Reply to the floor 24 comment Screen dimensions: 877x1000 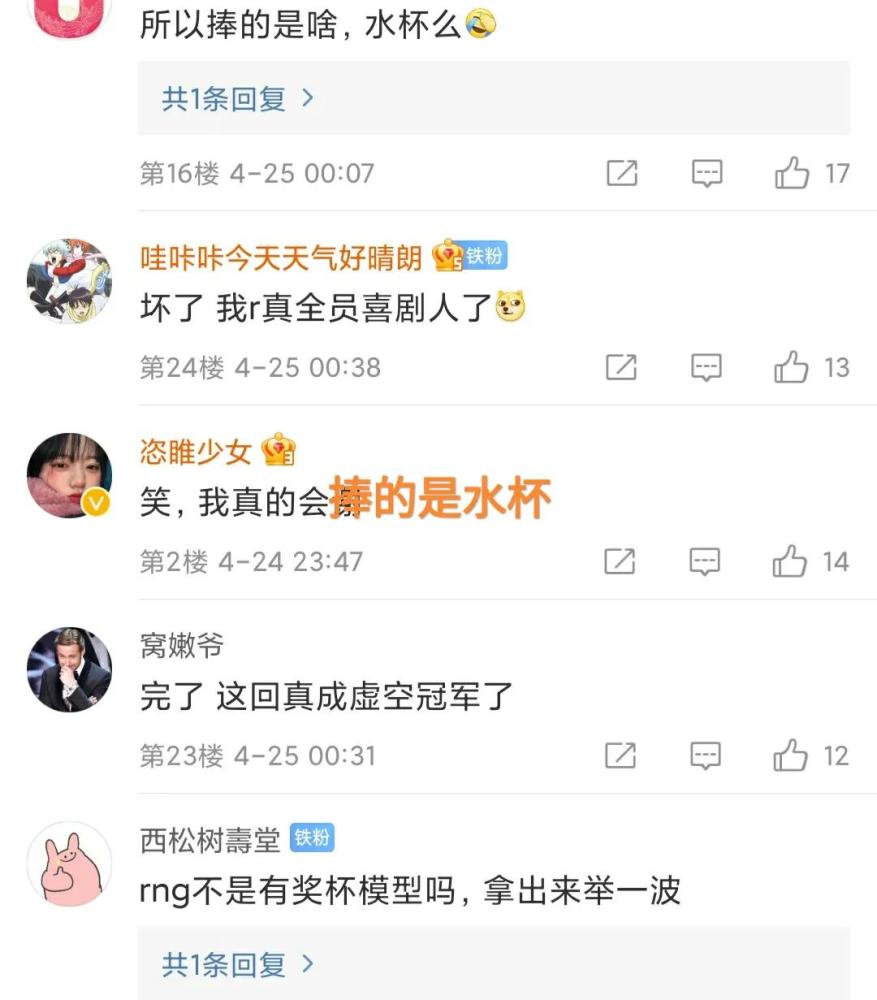point(707,368)
